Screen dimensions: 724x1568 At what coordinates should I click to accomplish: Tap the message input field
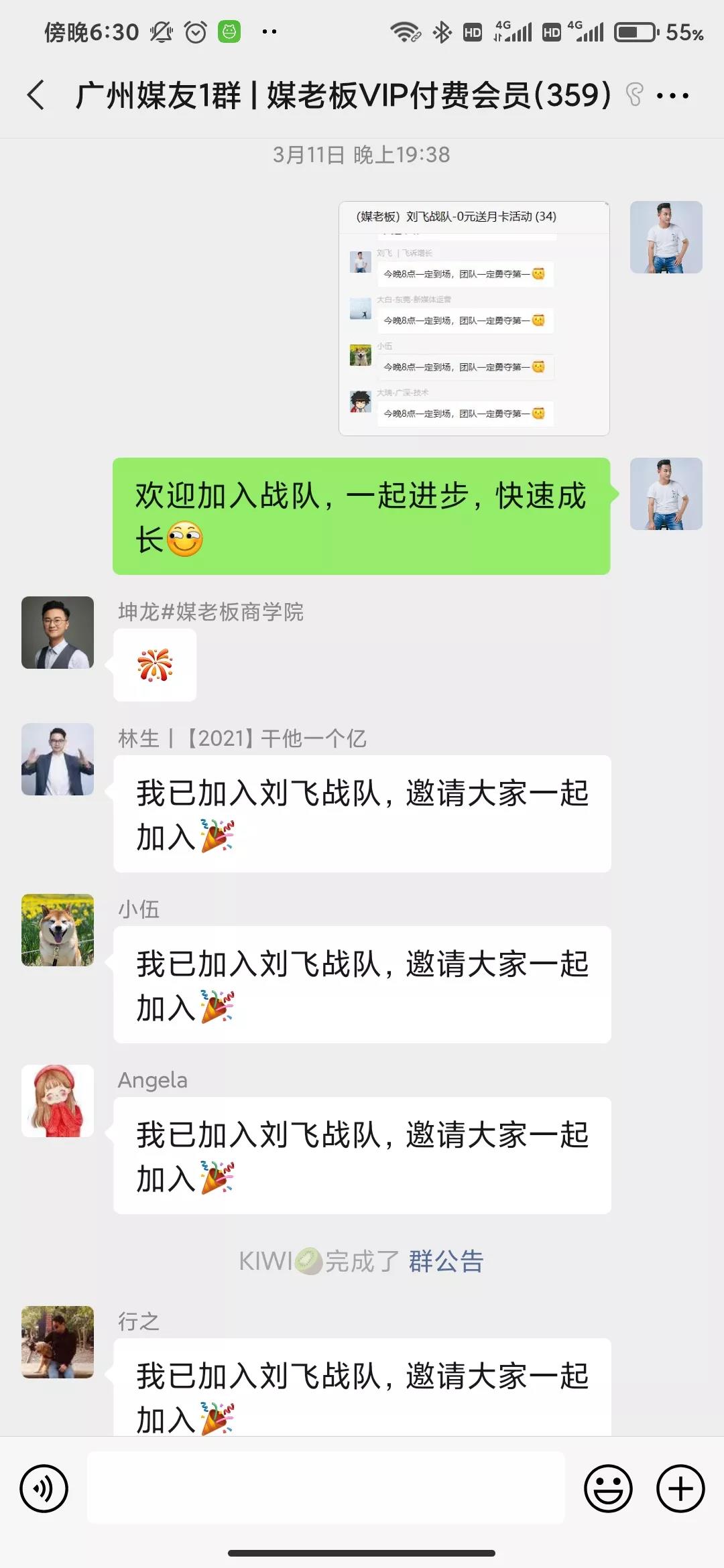pyautogui.click(x=326, y=1488)
